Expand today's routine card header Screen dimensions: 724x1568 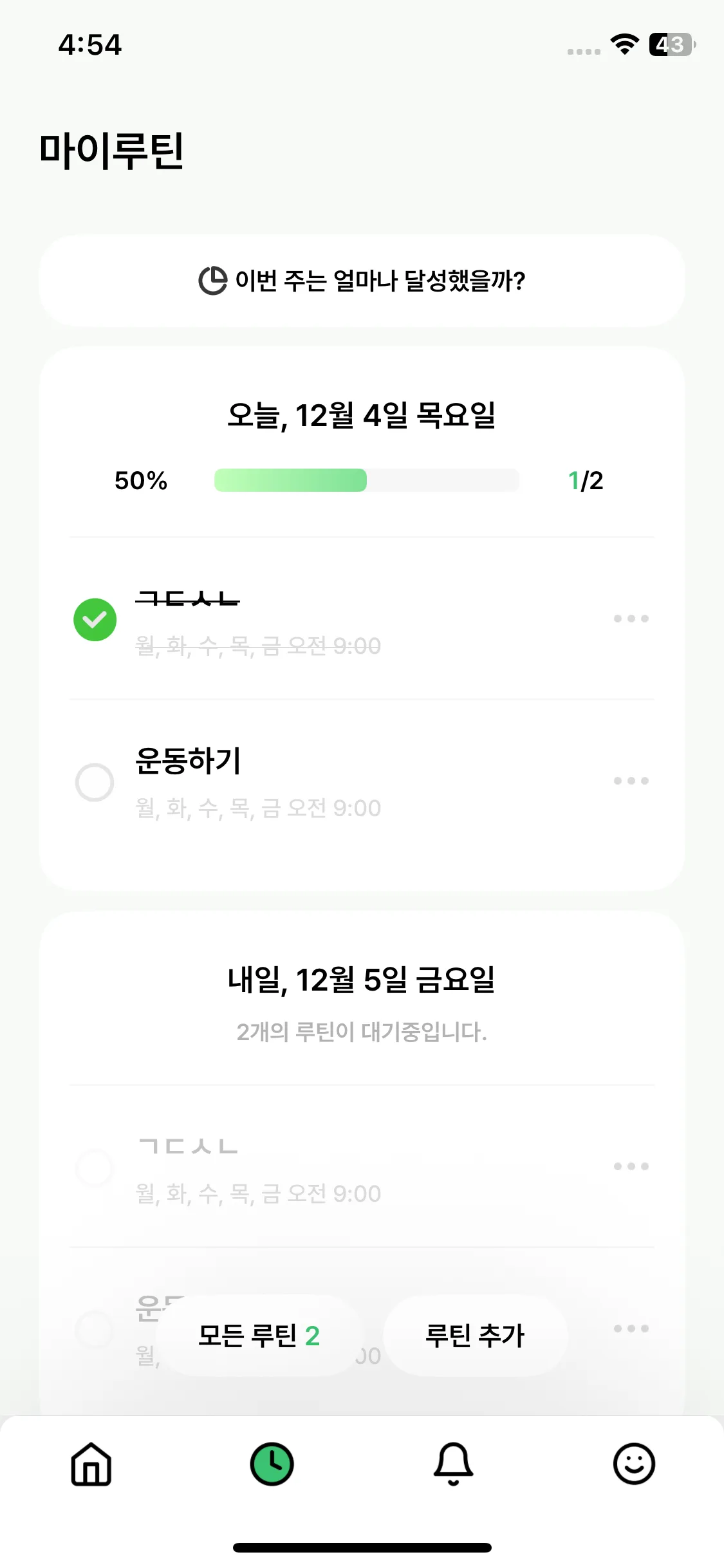(x=362, y=415)
